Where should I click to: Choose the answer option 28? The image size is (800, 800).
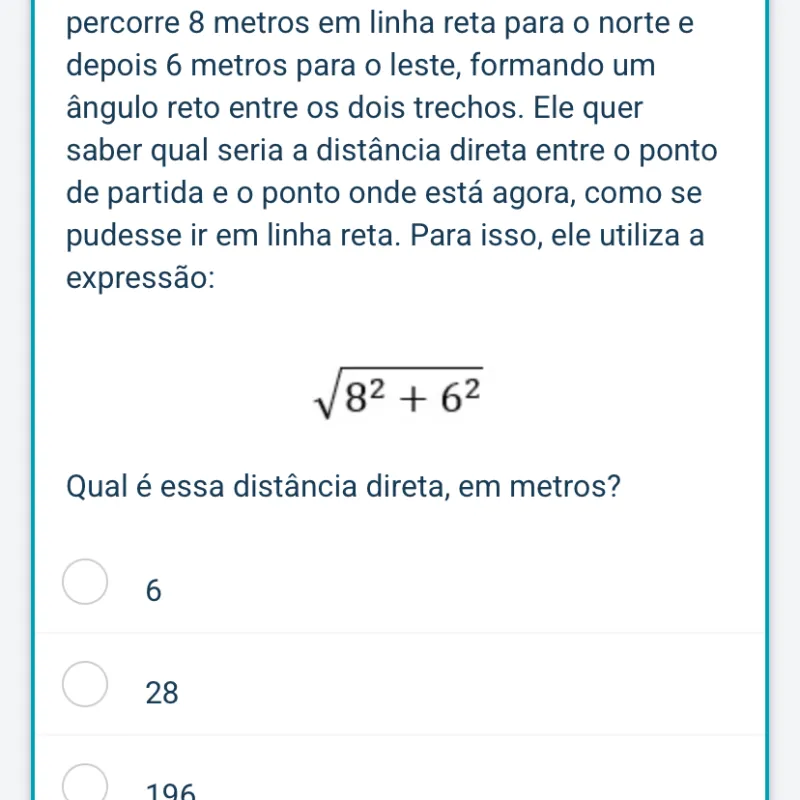pyautogui.click(x=86, y=685)
